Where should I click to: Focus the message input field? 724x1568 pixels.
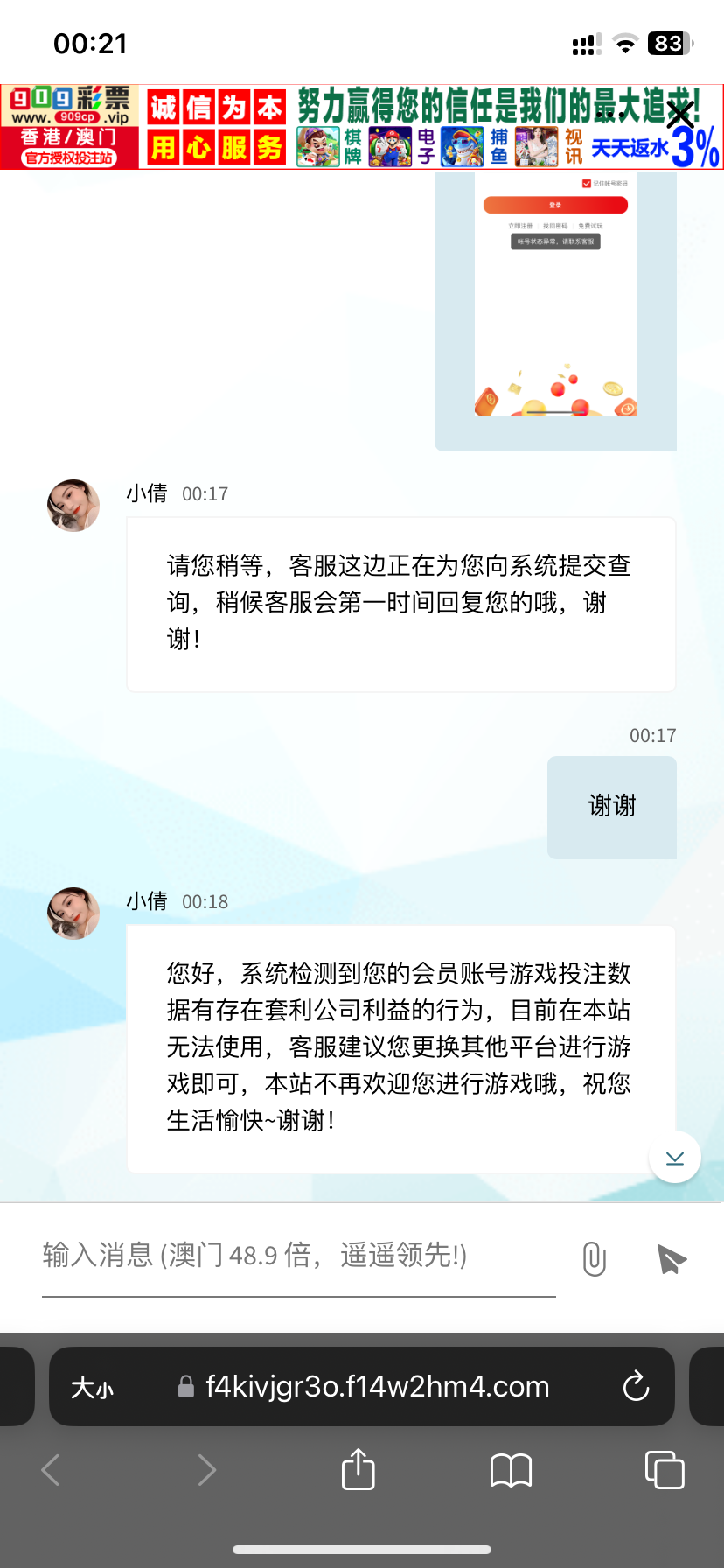298,1256
